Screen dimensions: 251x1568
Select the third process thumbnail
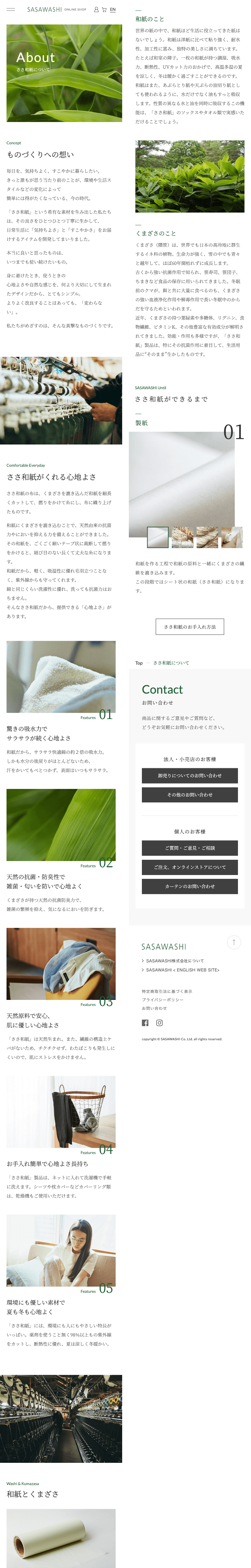(207, 537)
